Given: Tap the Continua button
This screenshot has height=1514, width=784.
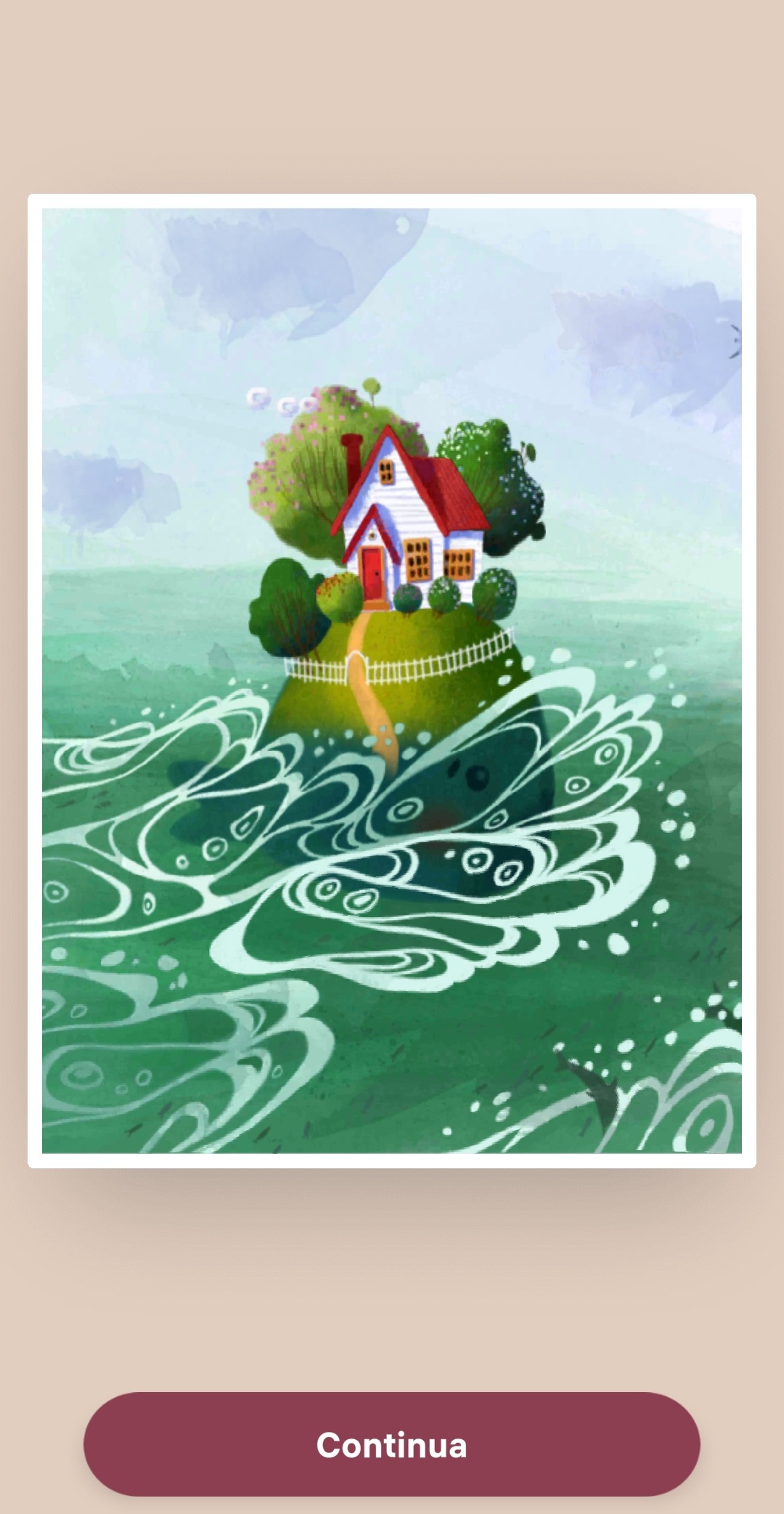Looking at the screenshot, I should click(x=392, y=1444).
